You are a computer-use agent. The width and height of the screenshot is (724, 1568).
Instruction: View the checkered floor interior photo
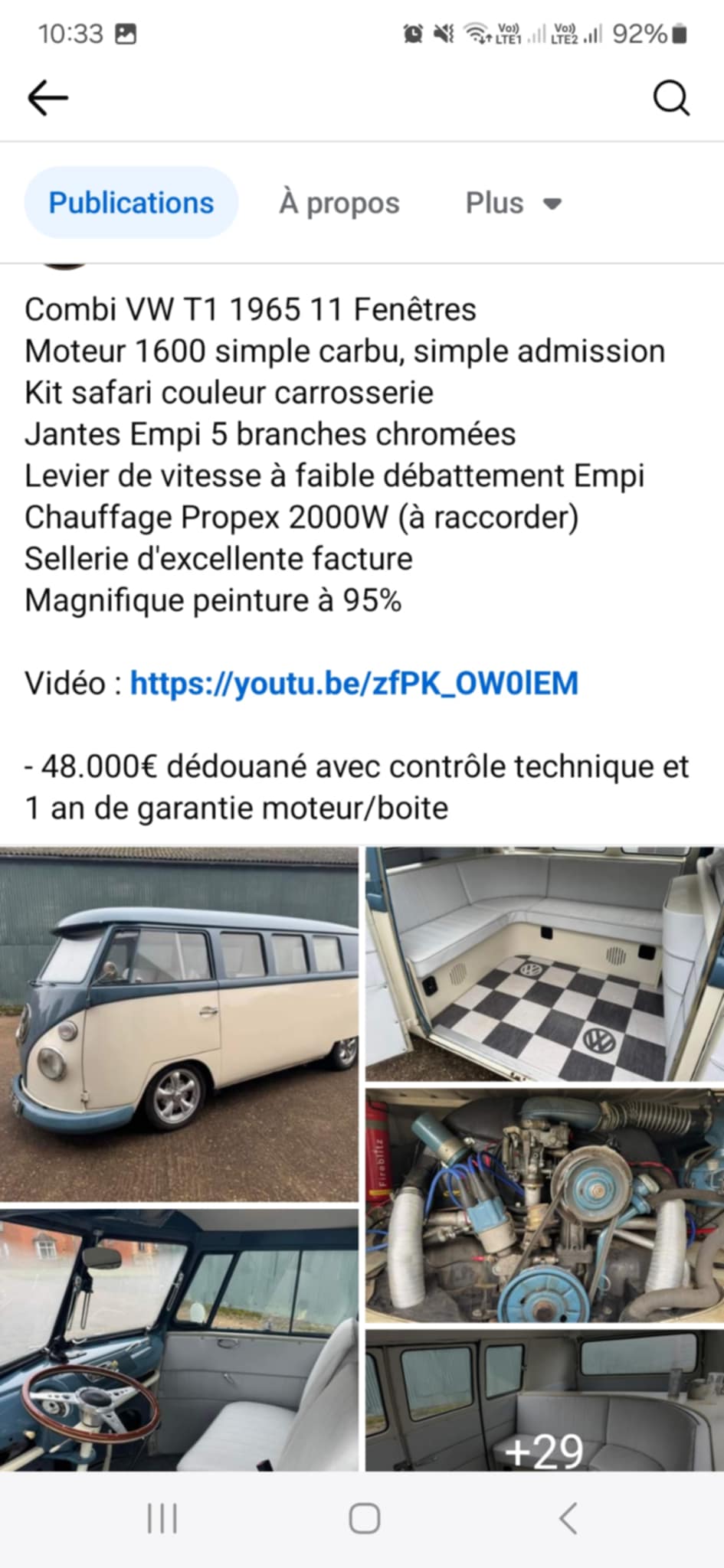(x=545, y=964)
